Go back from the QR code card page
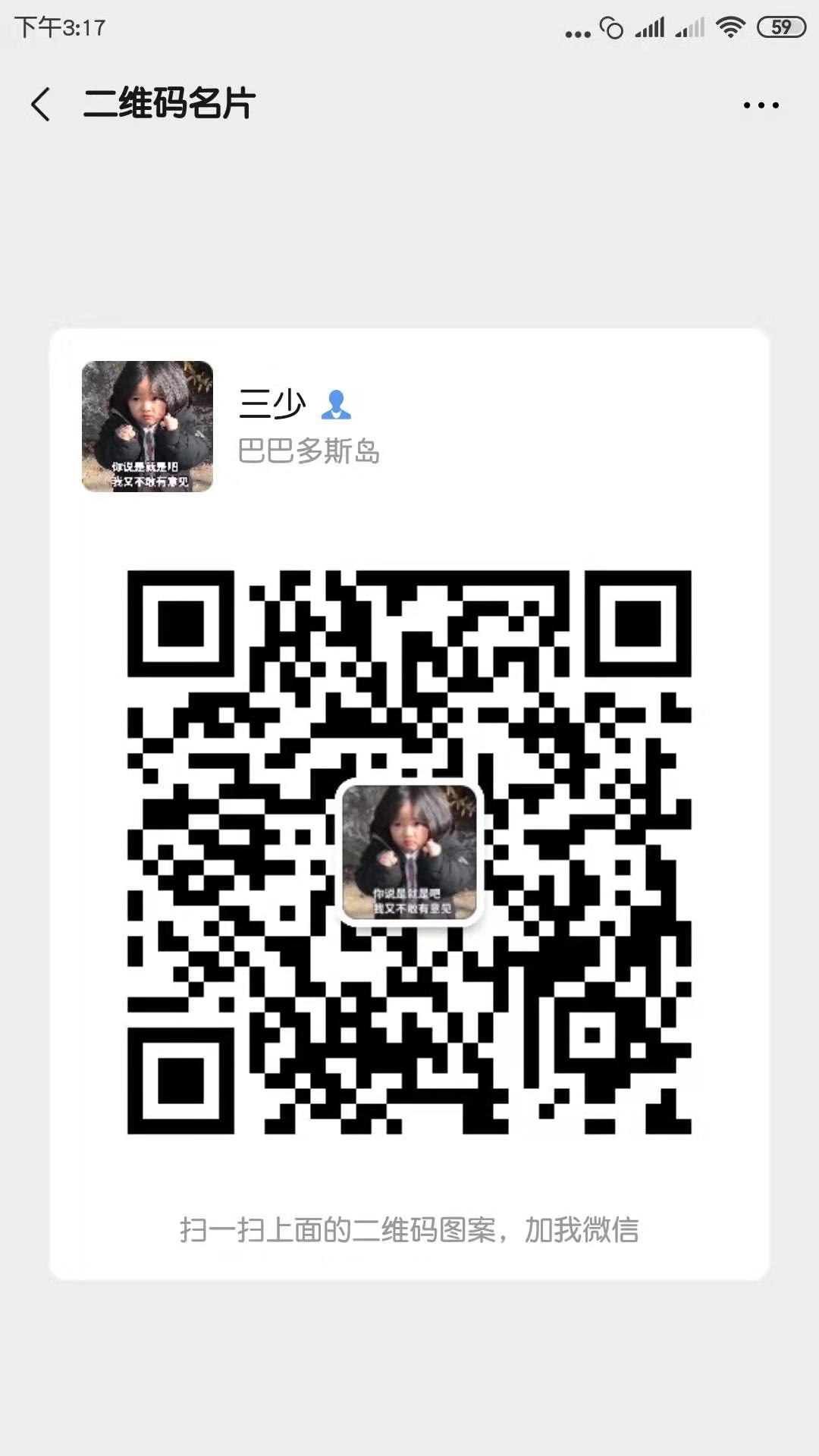 41,104
